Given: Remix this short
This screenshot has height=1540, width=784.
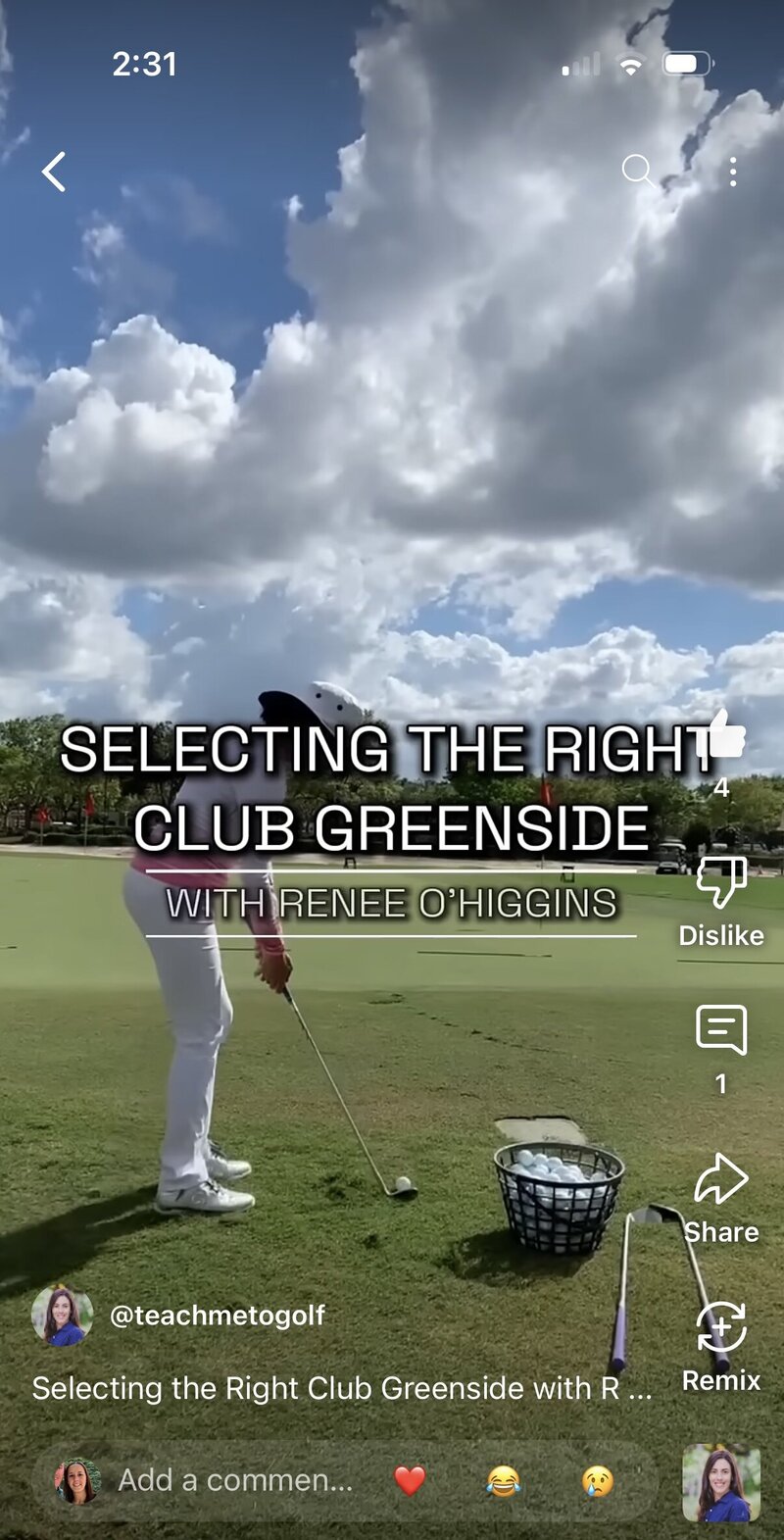Looking at the screenshot, I should point(721,1328).
